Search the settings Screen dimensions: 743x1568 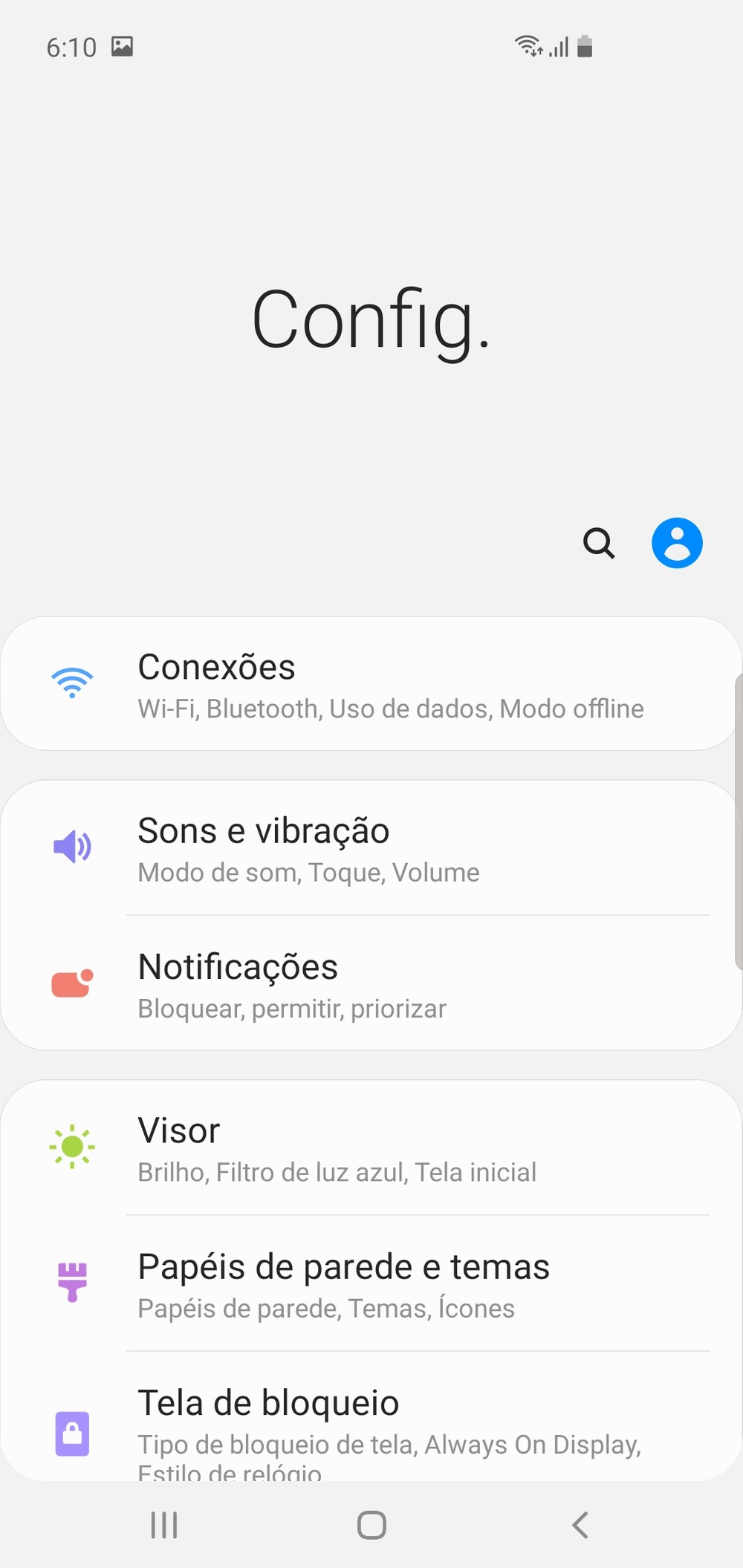click(x=599, y=543)
